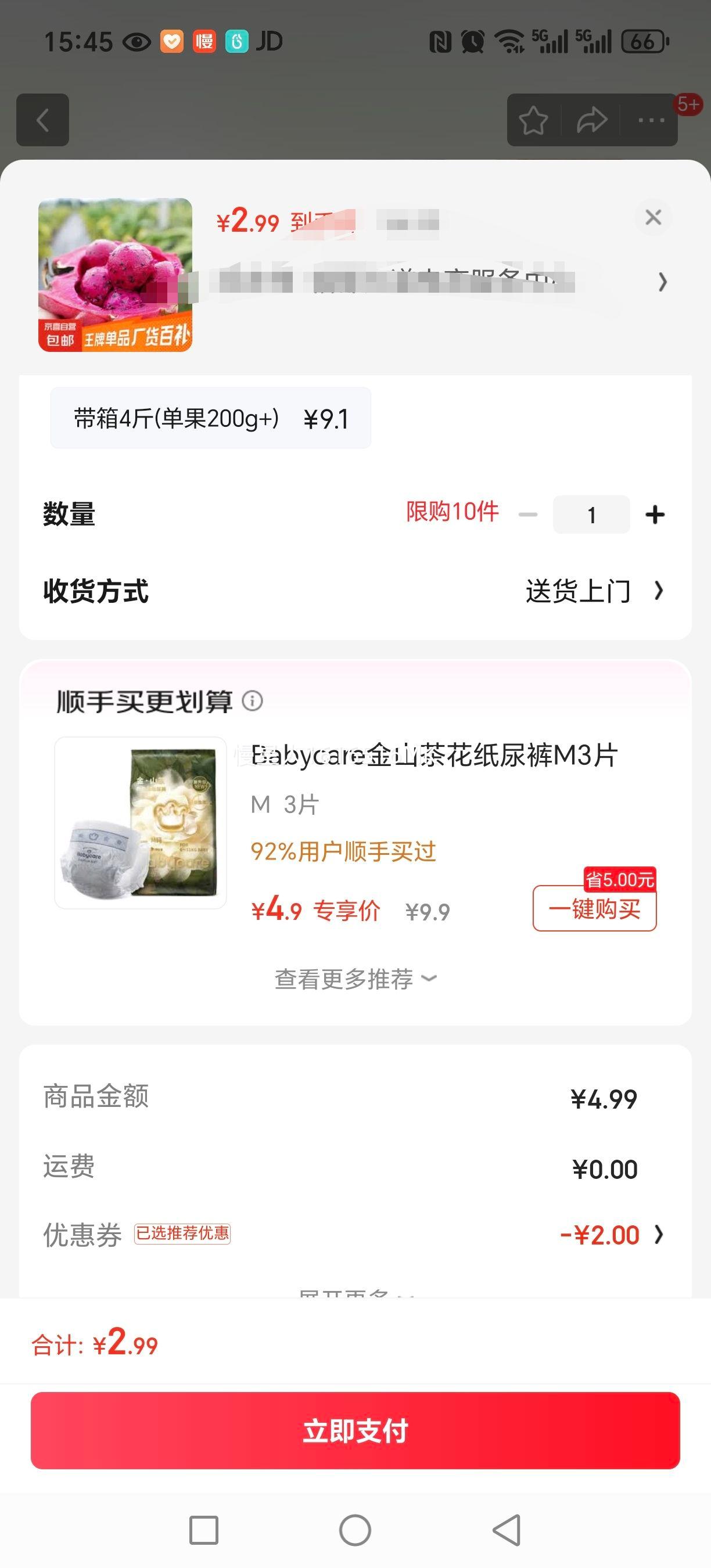Open info icon next to 顺手买更划算
This screenshot has width=711, height=1568.
click(x=253, y=701)
